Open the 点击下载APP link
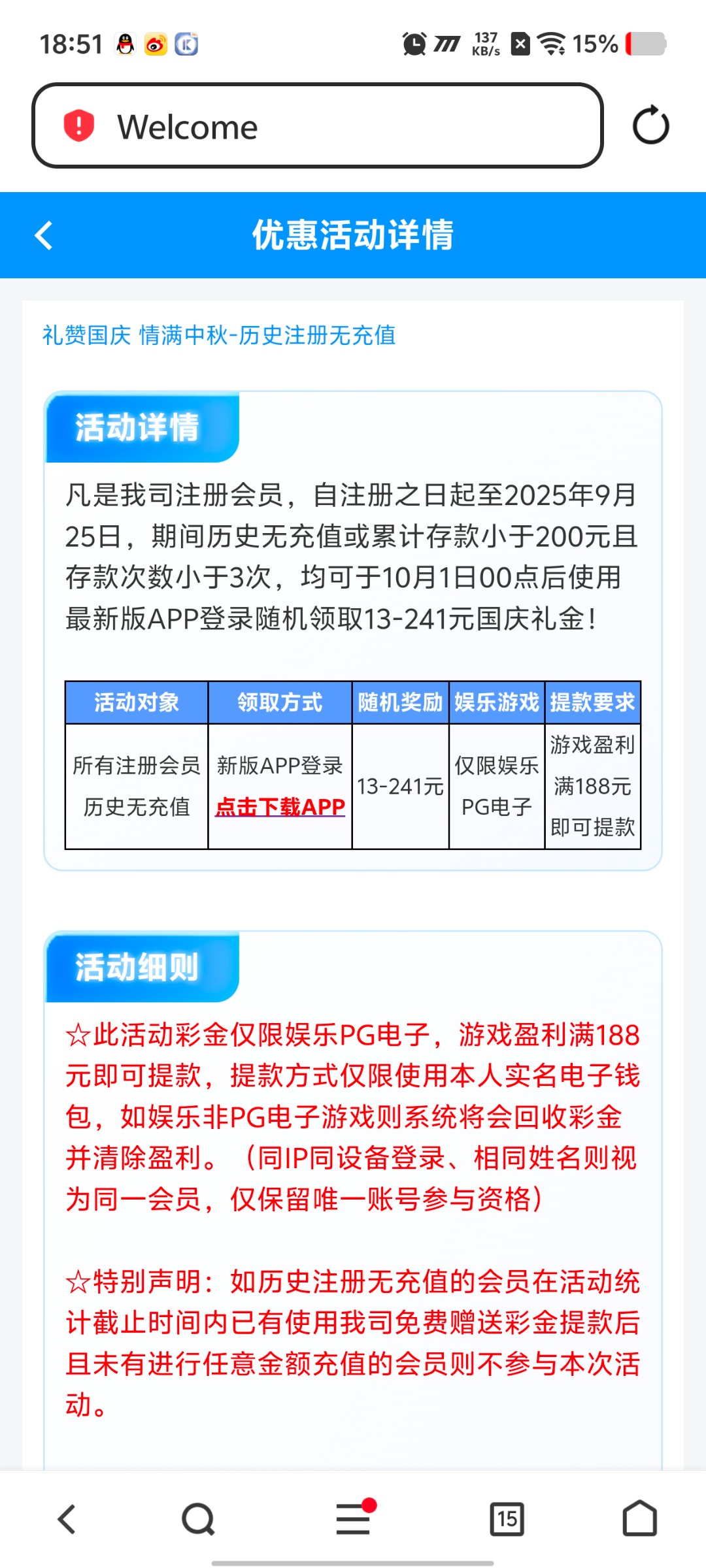Image resolution: width=706 pixels, height=1568 pixels. click(280, 808)
